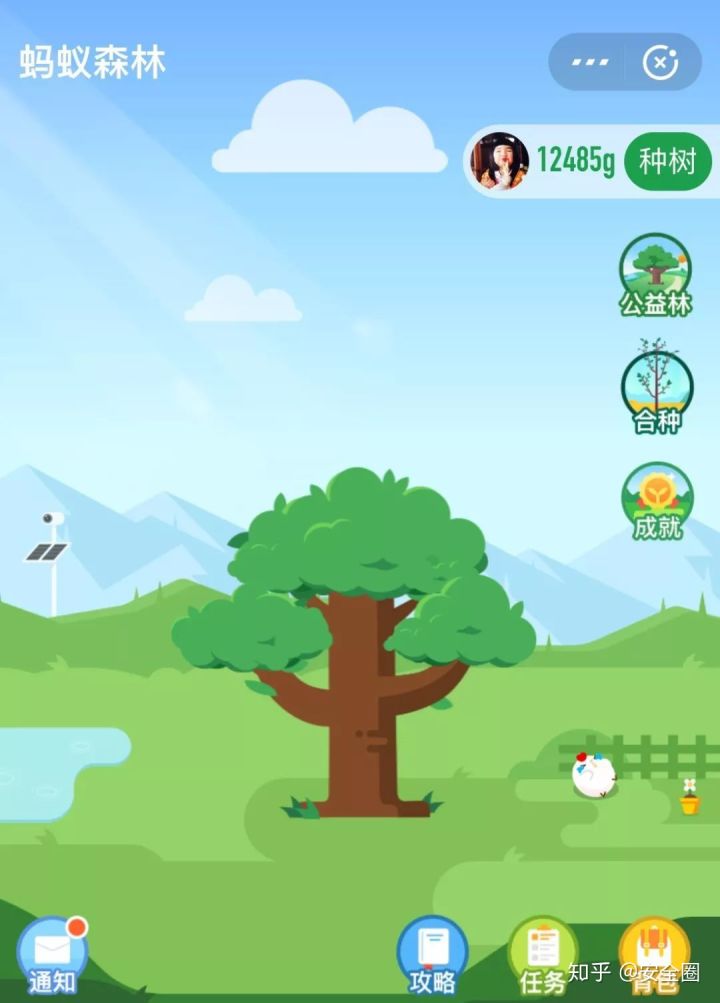
Task: Open the 任务 tasks list
Action: [x=543, y=955]
